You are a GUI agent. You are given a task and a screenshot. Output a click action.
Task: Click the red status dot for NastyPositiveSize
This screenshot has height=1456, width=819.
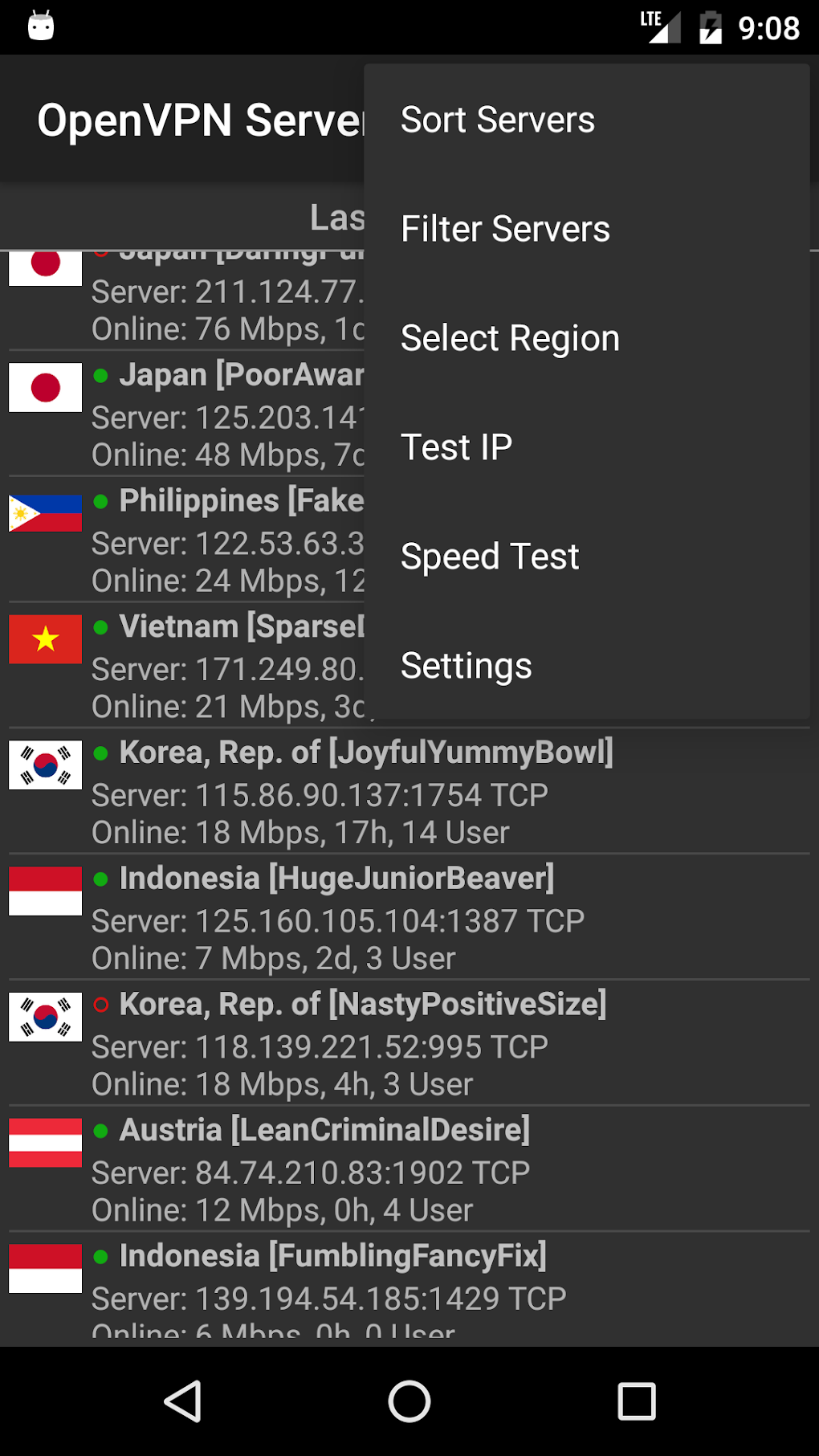point(100,1003)
